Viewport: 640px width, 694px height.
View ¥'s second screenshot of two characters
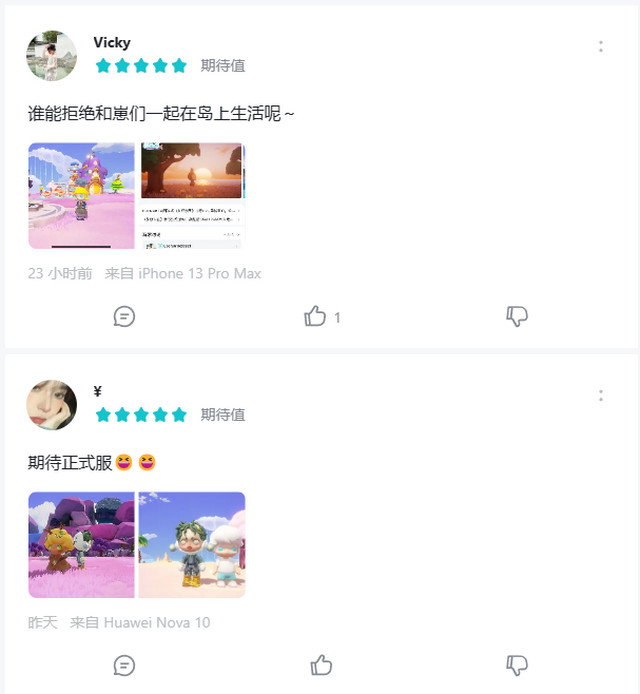[x=192, y=544]
